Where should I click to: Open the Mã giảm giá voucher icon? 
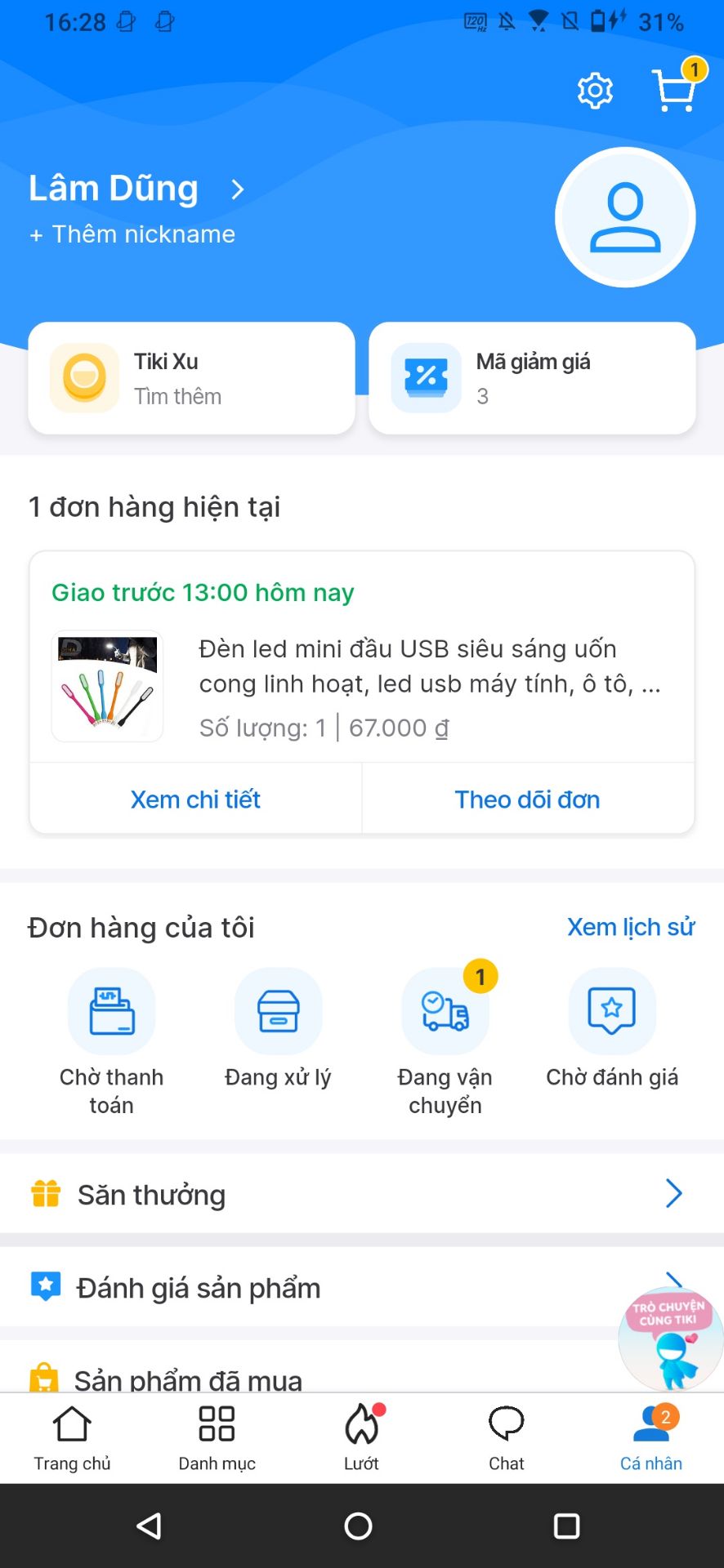pos(425,378)
